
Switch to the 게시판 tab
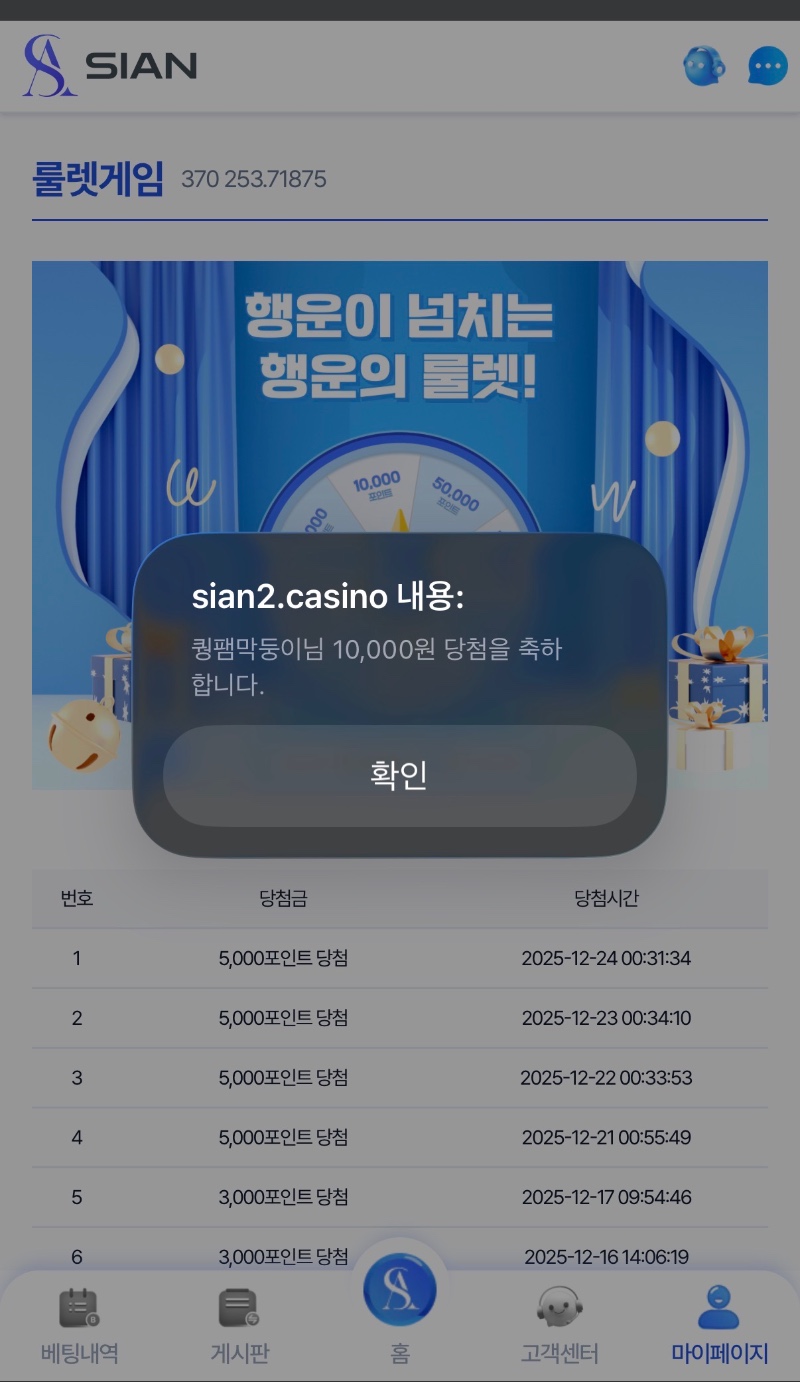239,1326
